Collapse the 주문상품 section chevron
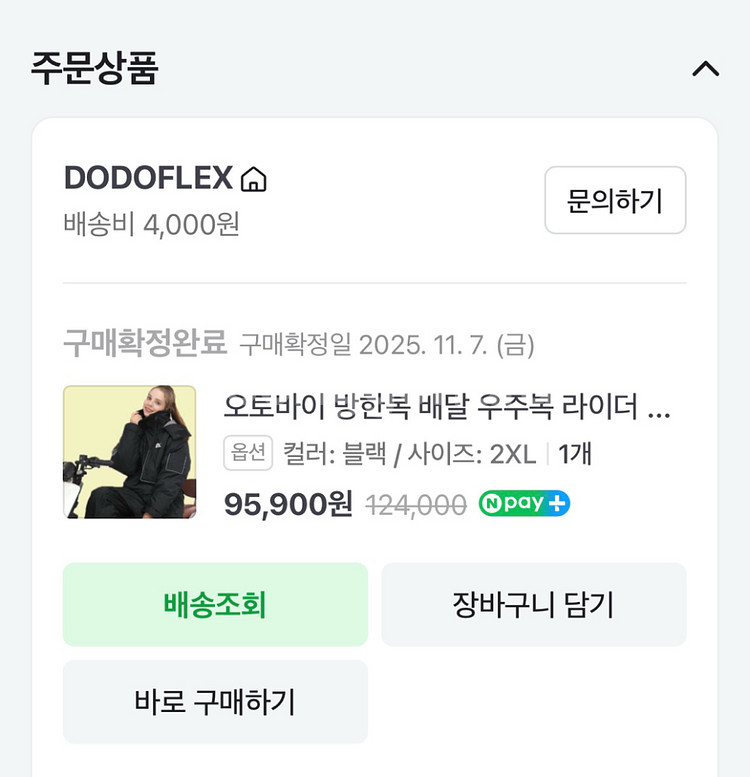Image resolution: width=750 pixels, height=777 pixels. click(x=706, y=69)
